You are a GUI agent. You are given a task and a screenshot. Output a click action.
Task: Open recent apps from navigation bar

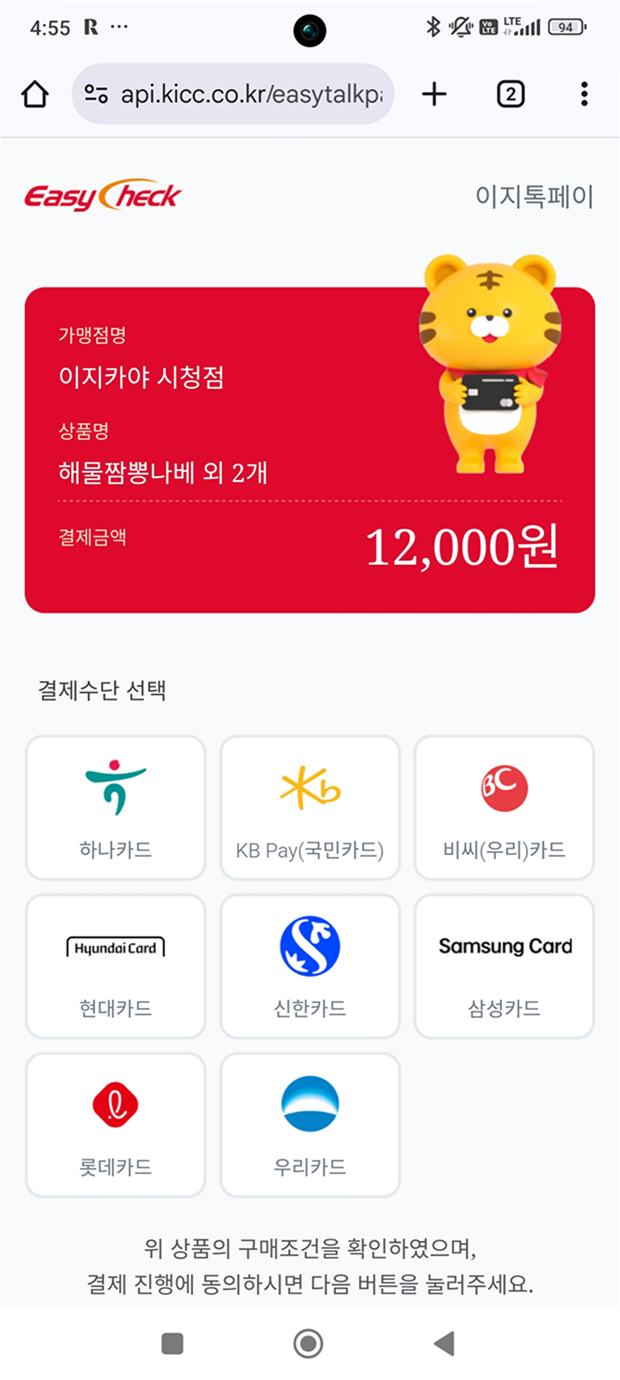click(172, 1343)
